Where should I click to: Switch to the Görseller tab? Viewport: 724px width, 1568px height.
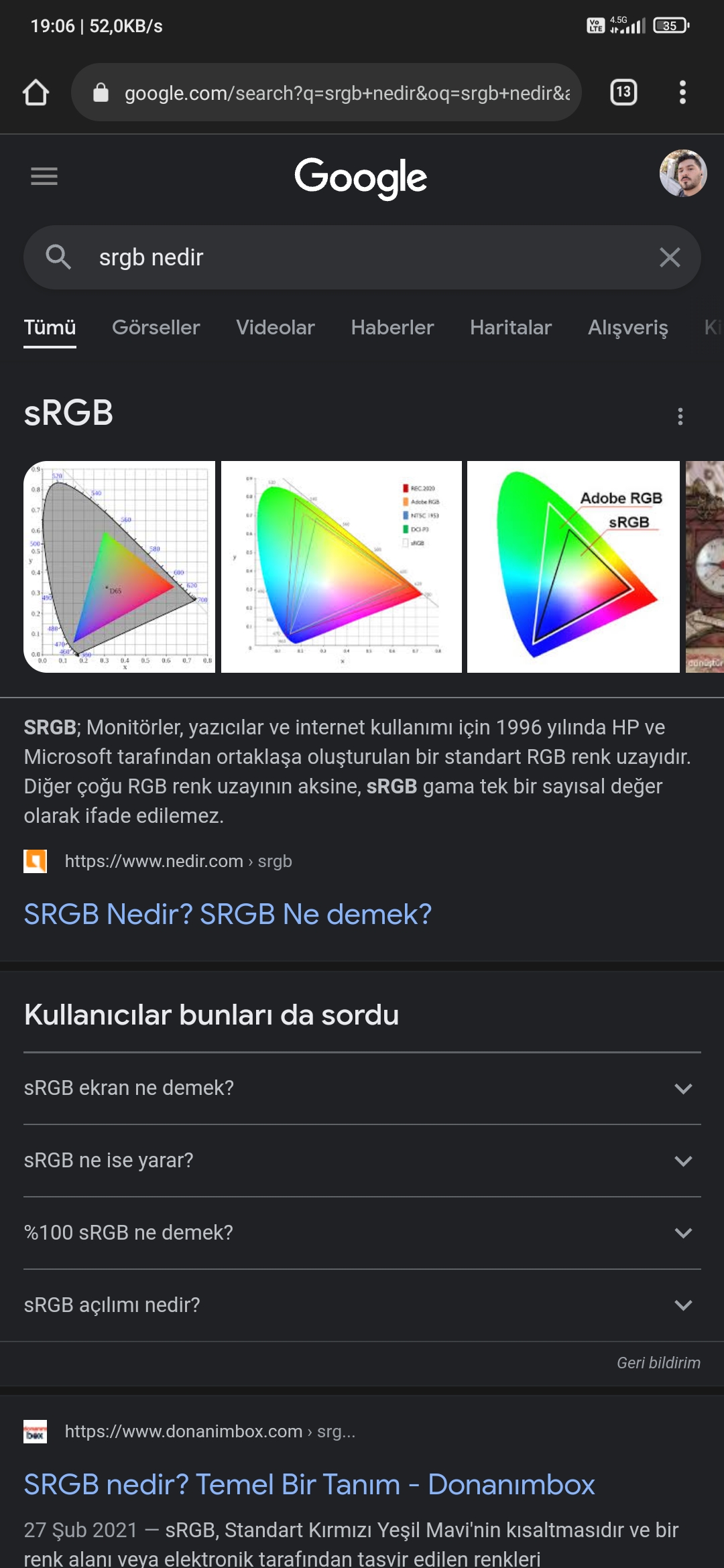click(156, 328)
